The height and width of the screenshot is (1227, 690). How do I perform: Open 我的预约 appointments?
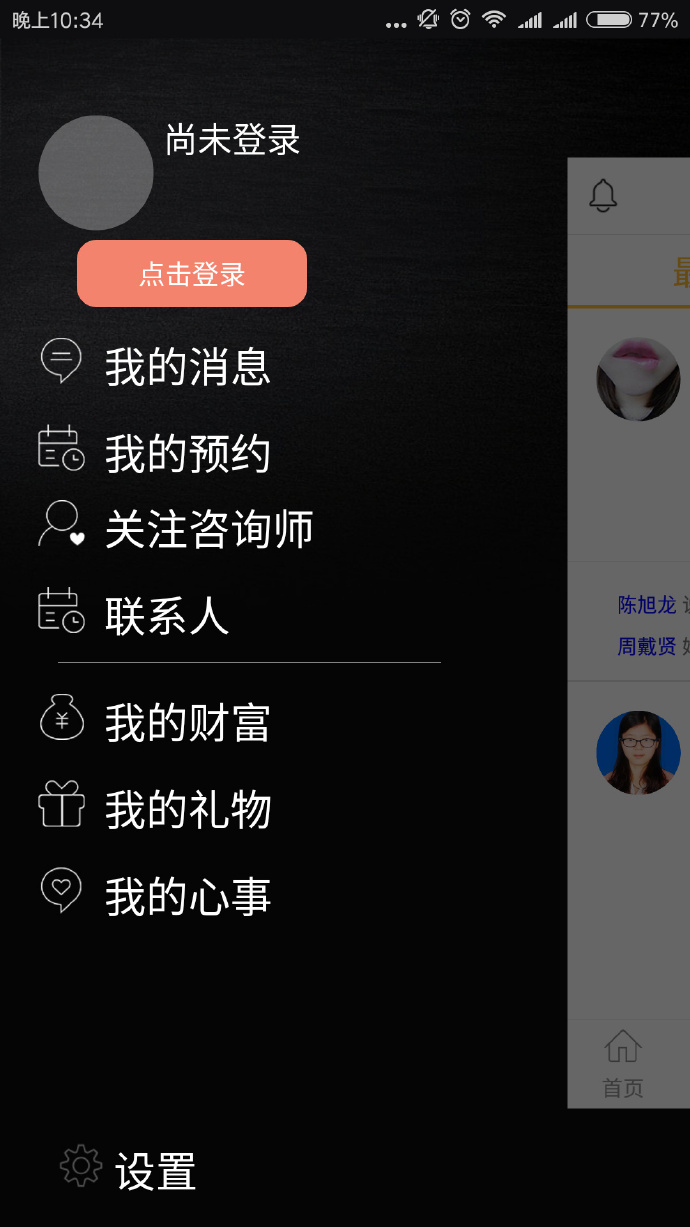(x=187, y=454)
